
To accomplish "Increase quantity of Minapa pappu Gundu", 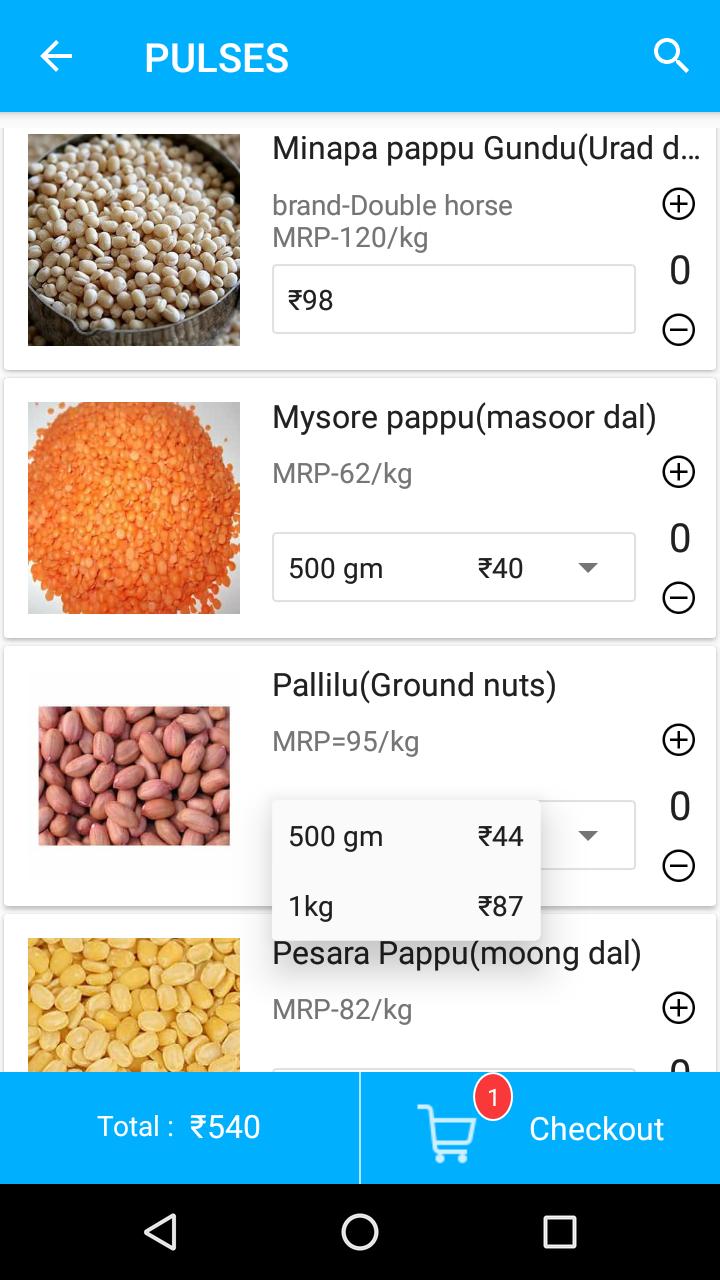I will [x=679, y=204].
